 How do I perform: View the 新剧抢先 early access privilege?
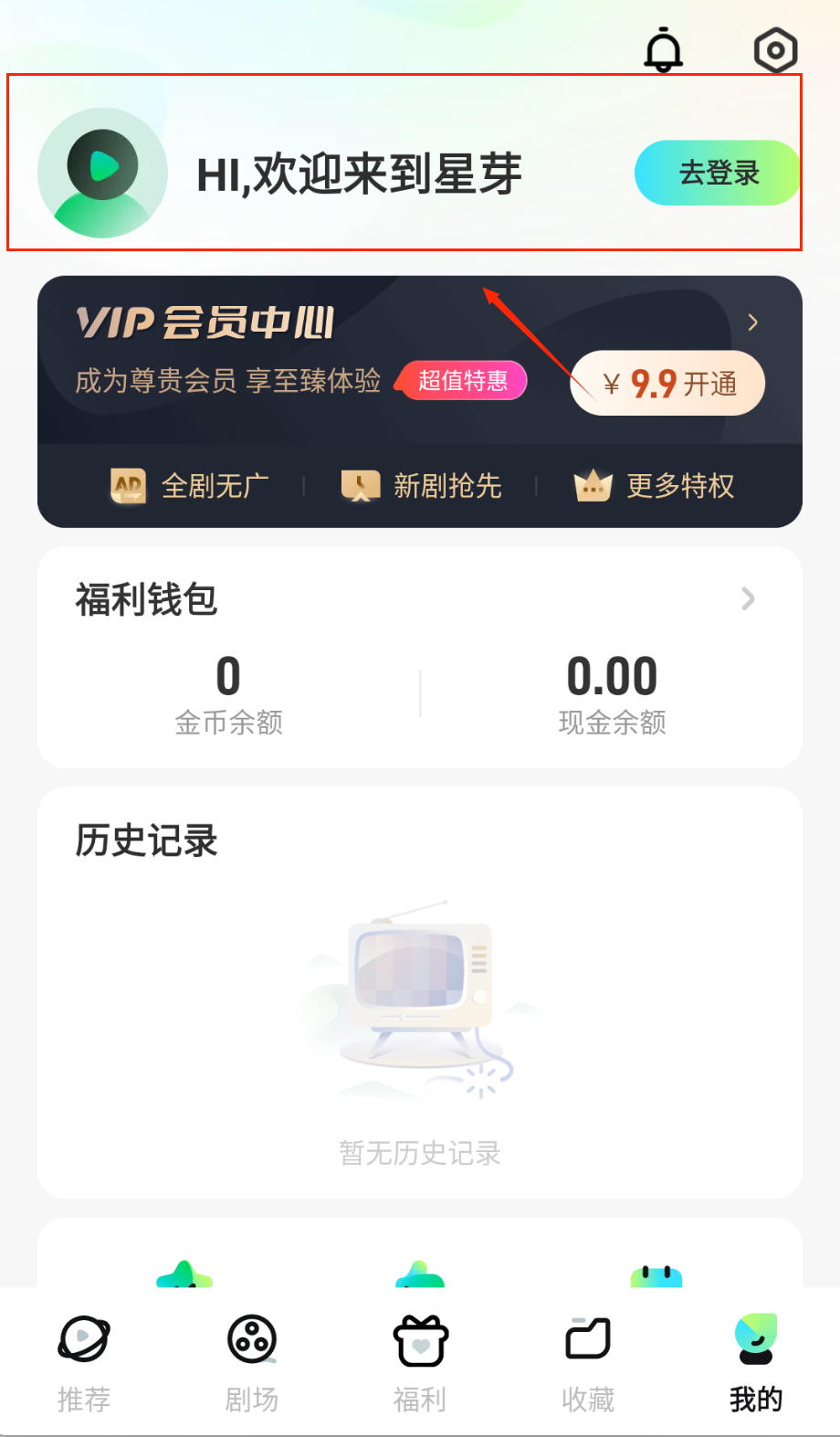pyautogui.click(x=422, y=486)
